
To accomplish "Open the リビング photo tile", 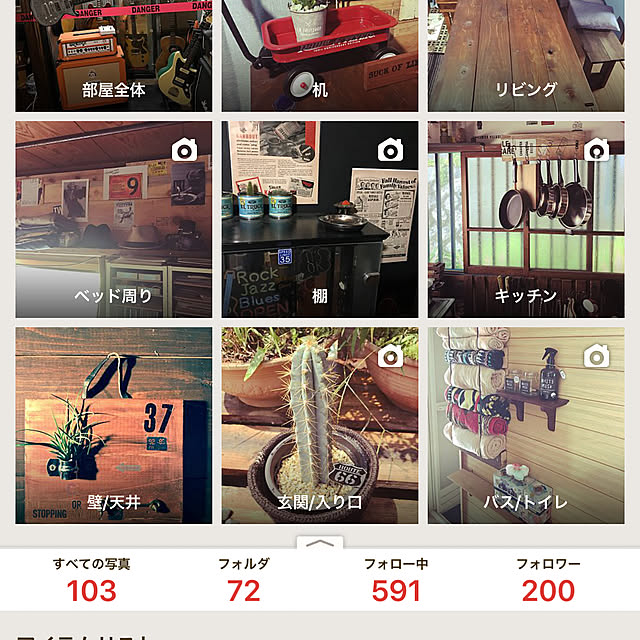I will [526, 55].
